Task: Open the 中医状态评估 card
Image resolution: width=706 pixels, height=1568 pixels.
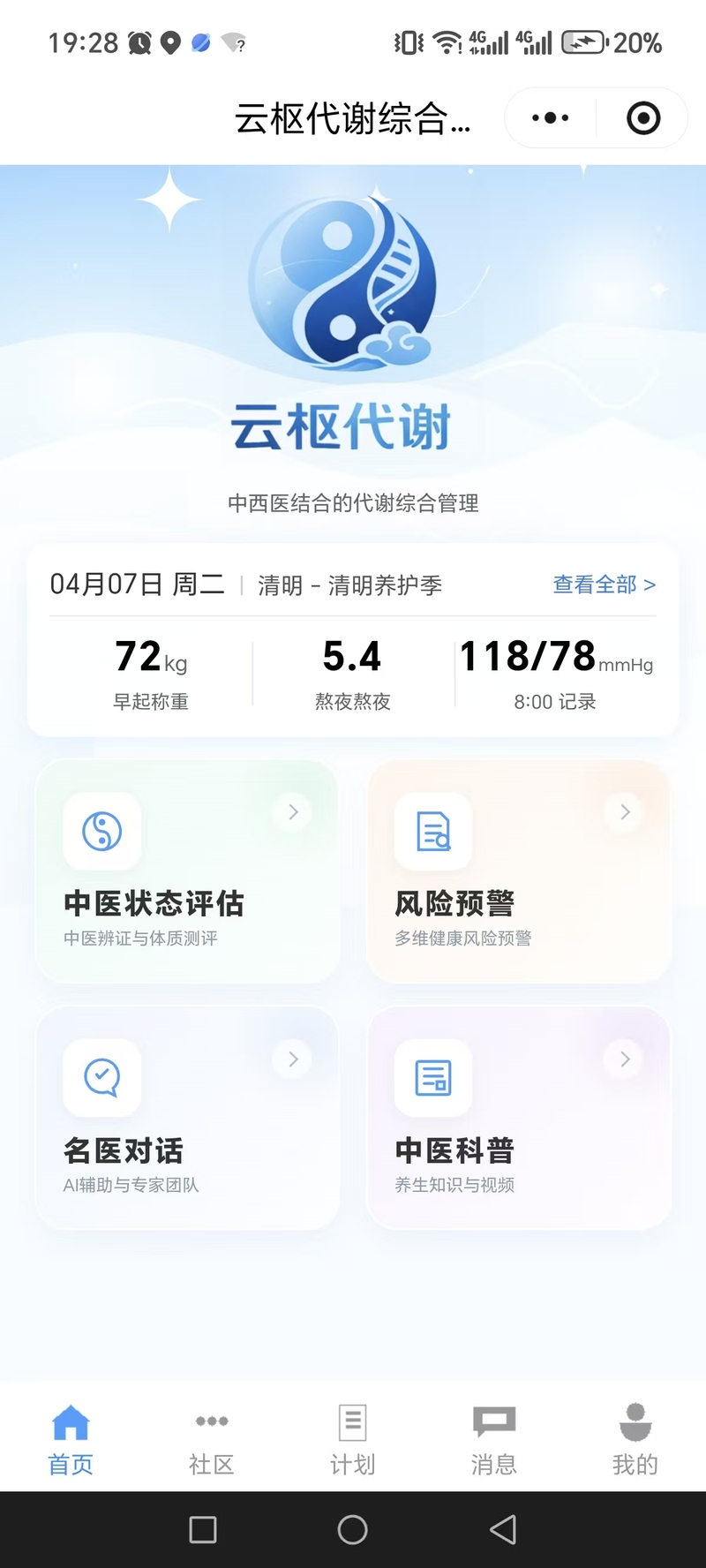Action: pyautogui.click(x=187, y=871)
